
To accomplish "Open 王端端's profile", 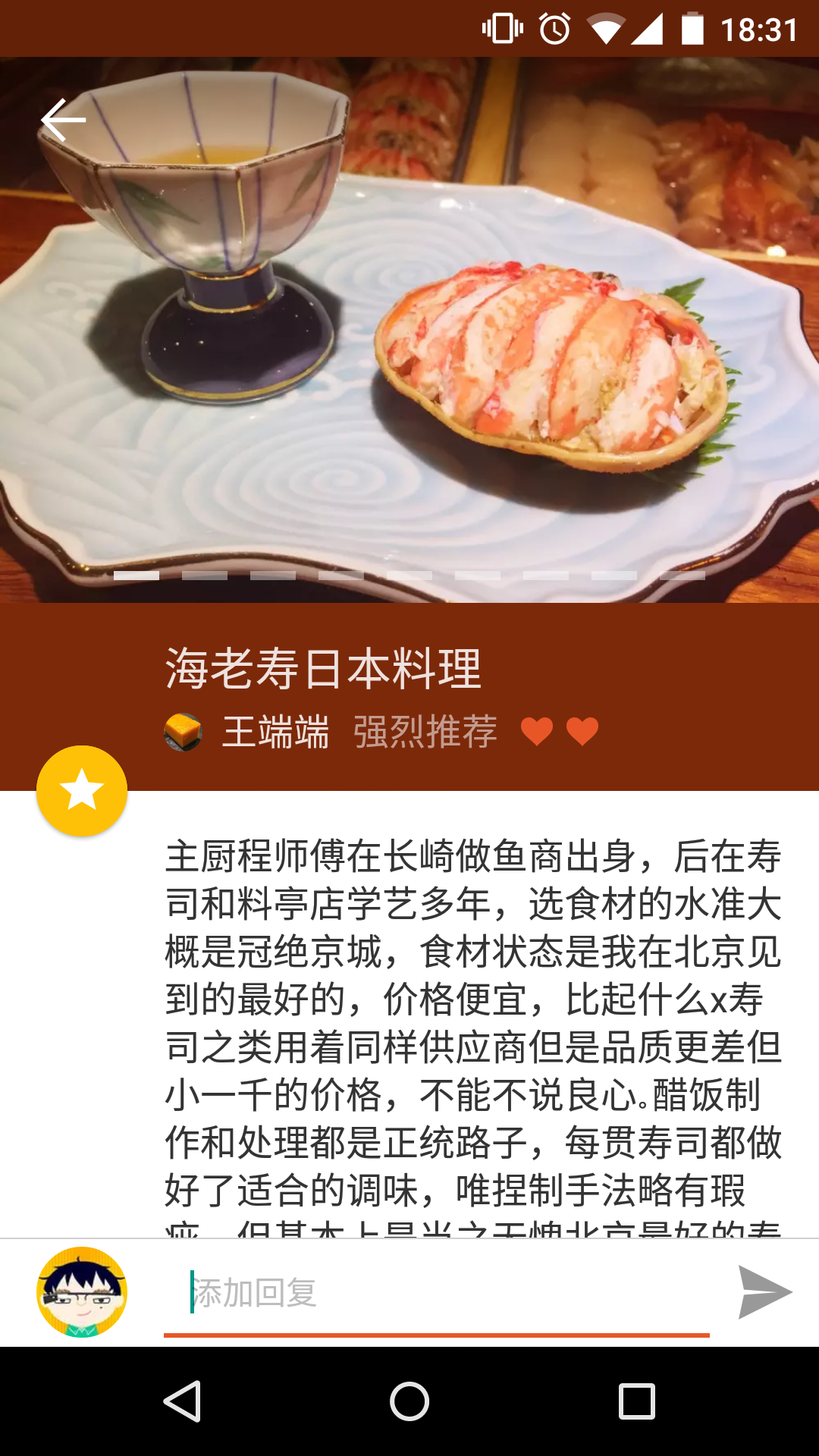I will pos(275,733).
